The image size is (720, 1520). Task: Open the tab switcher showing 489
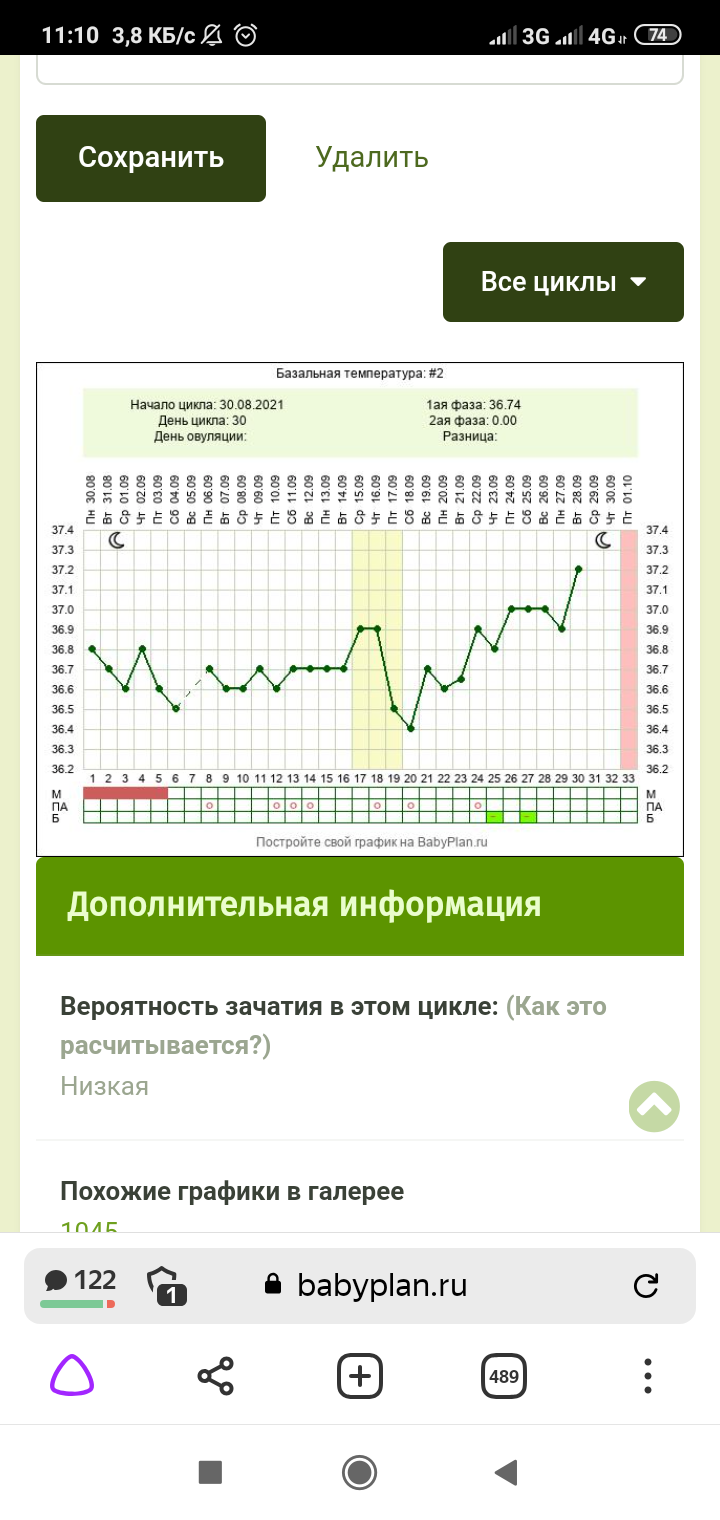click(x=504, y=1377)
